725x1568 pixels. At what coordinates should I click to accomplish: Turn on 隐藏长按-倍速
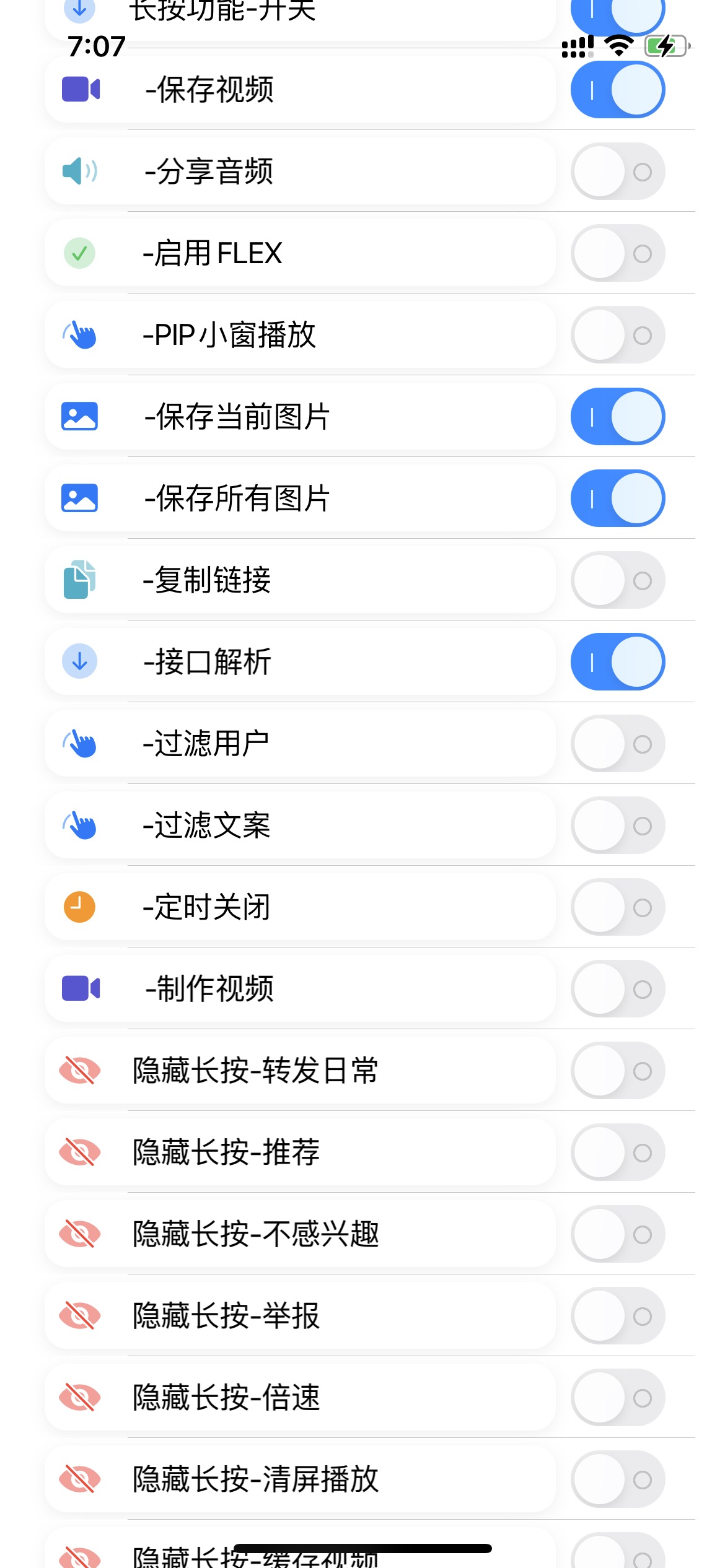click(x=617, y=1398)
